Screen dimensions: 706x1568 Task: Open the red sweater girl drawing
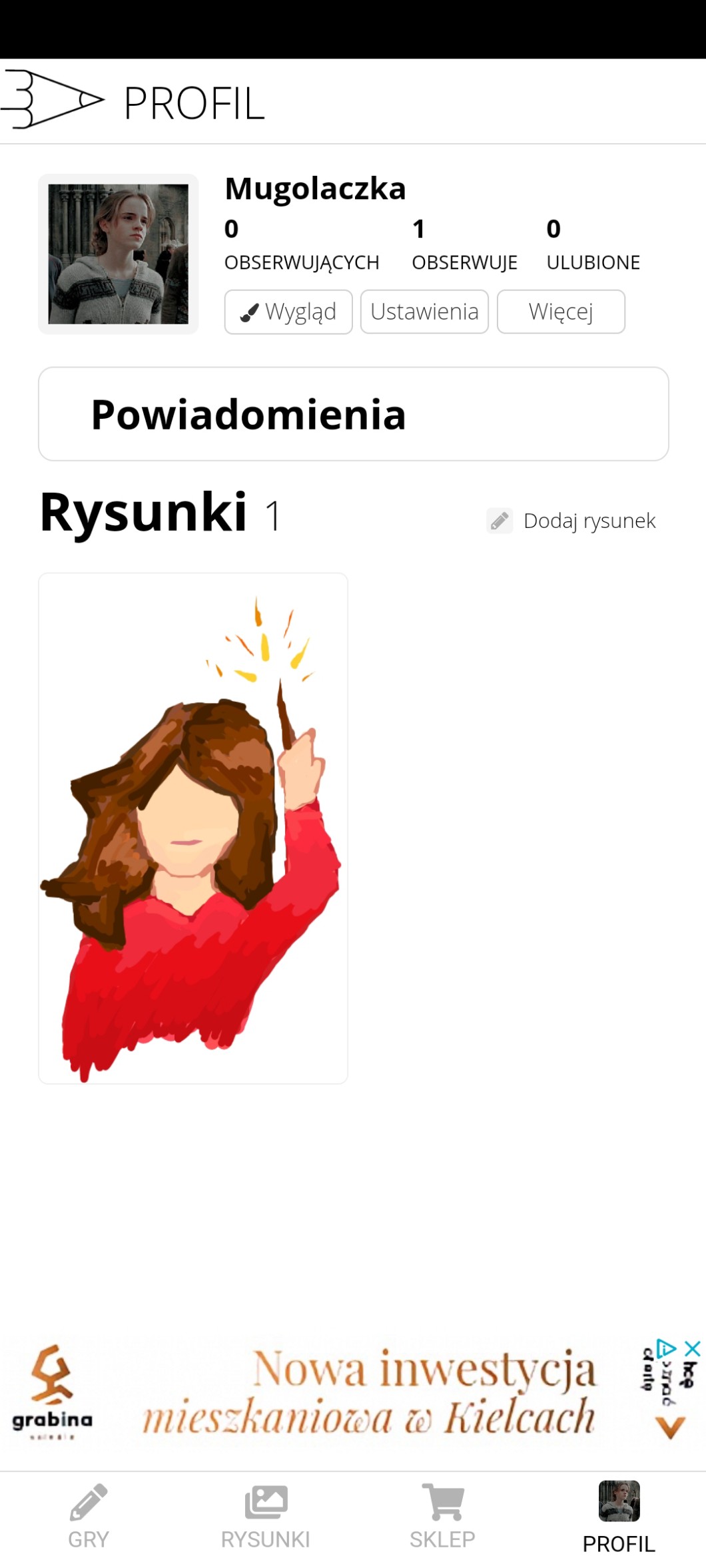coord(193,828)
